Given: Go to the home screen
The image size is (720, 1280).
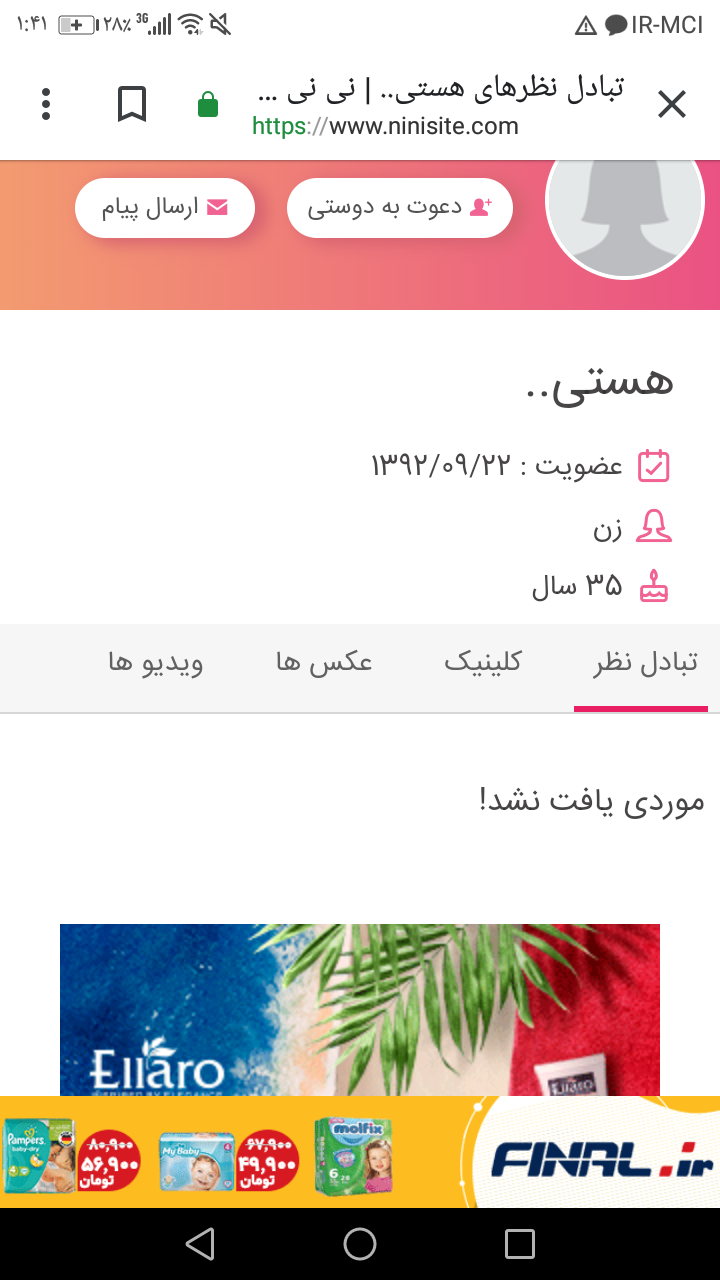Looking at the screenshot, I should coord(360,1244).
